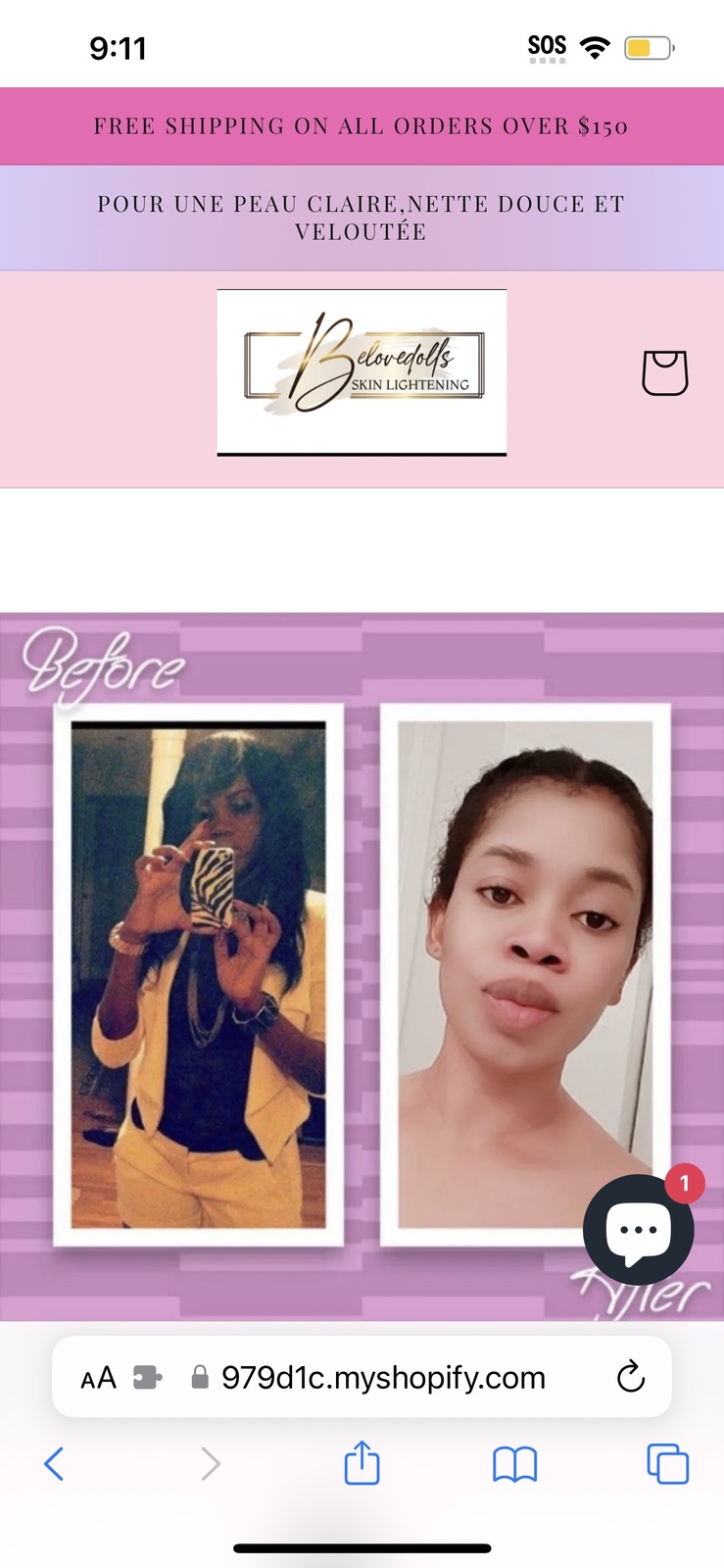The width and height of the screenshot is (724, 1568).
Task: Tap the Belovedolls store logo
Action: [362, 372]
